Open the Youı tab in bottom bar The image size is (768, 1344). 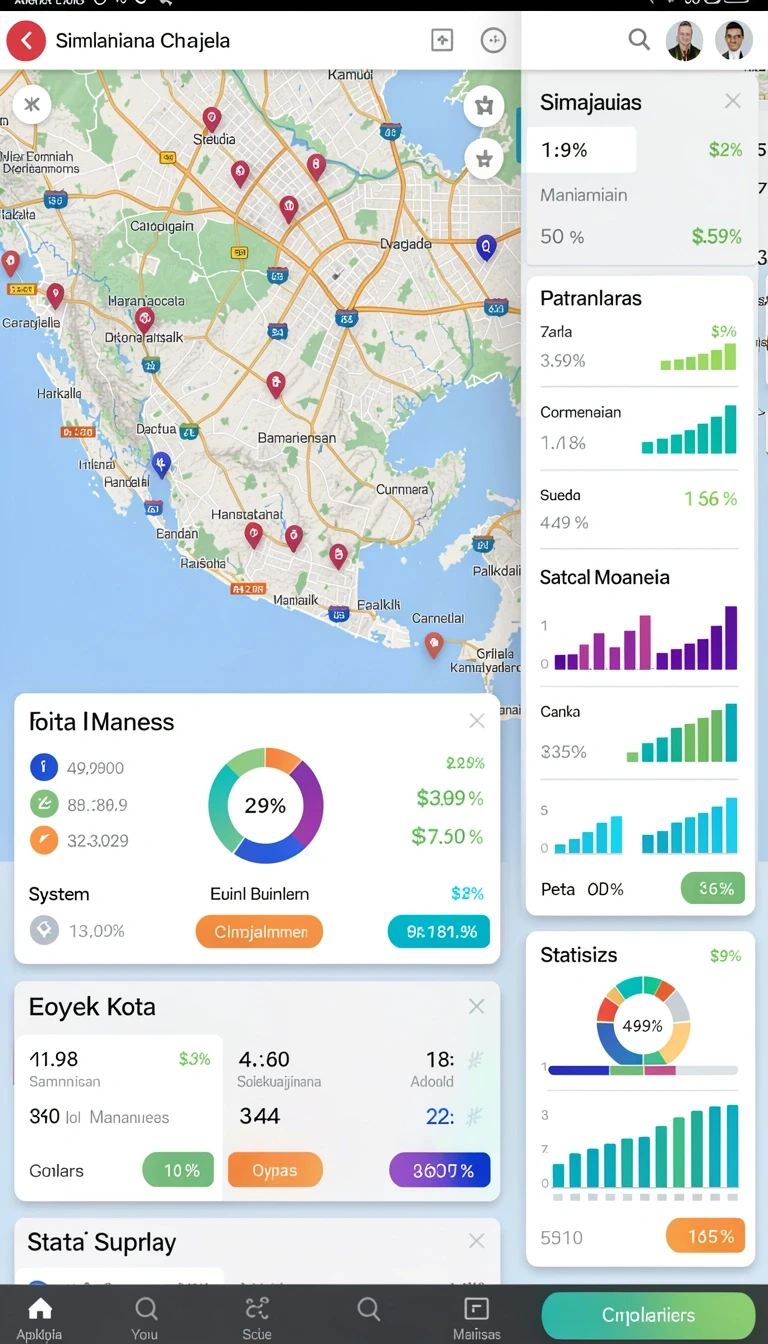145,1318
